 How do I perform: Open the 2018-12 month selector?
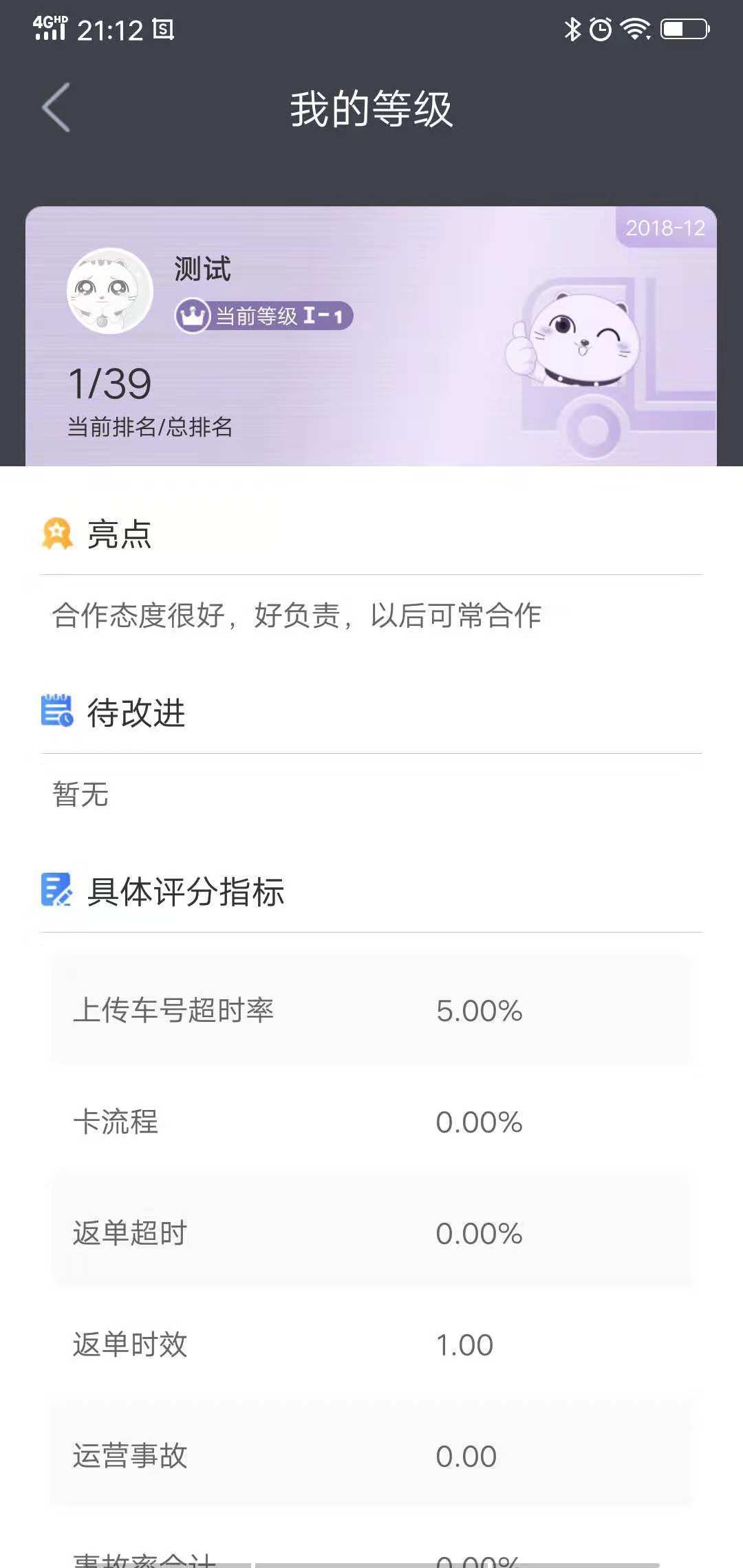pos(665,228)
